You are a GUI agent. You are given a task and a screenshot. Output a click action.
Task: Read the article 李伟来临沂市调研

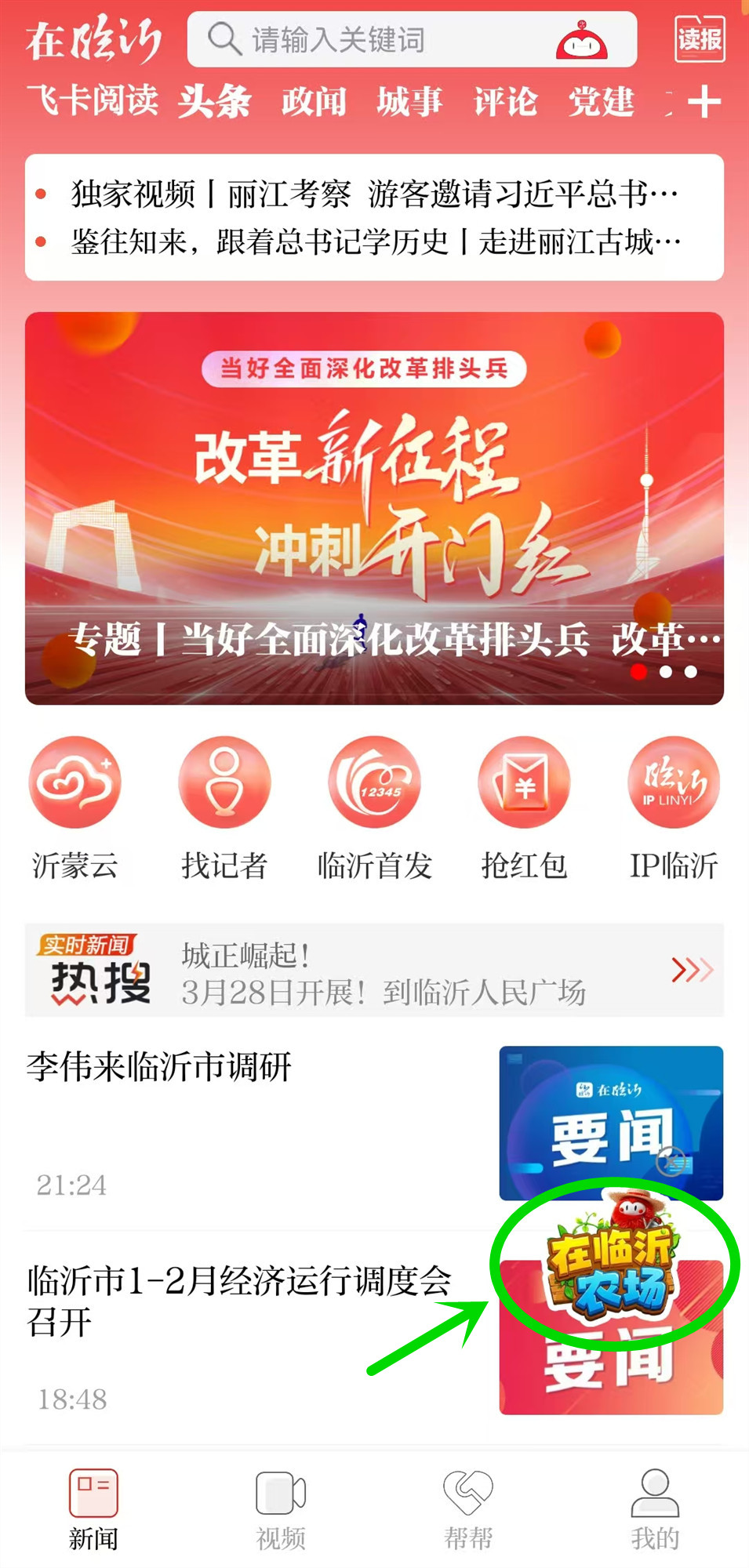159,1067
